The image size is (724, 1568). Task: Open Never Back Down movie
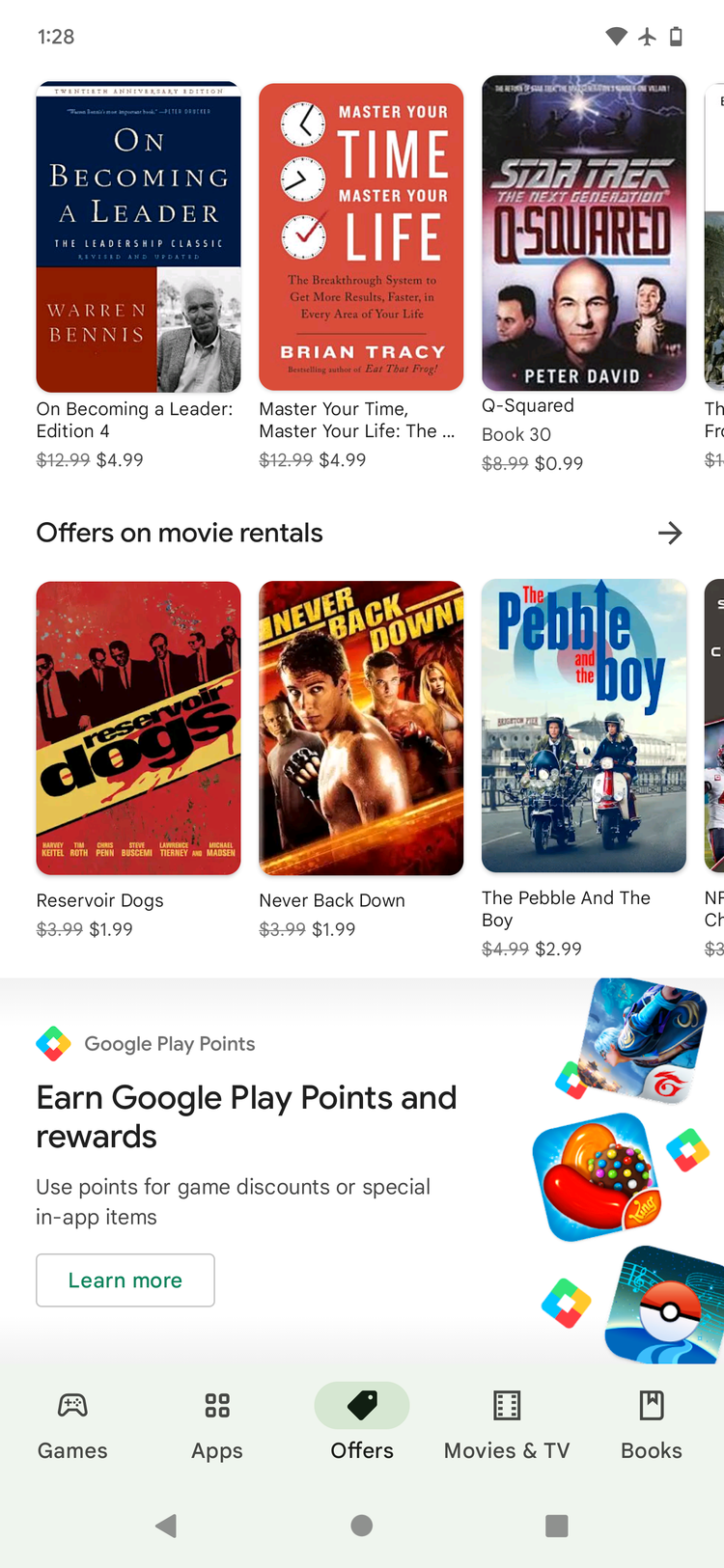pos(361,728)
